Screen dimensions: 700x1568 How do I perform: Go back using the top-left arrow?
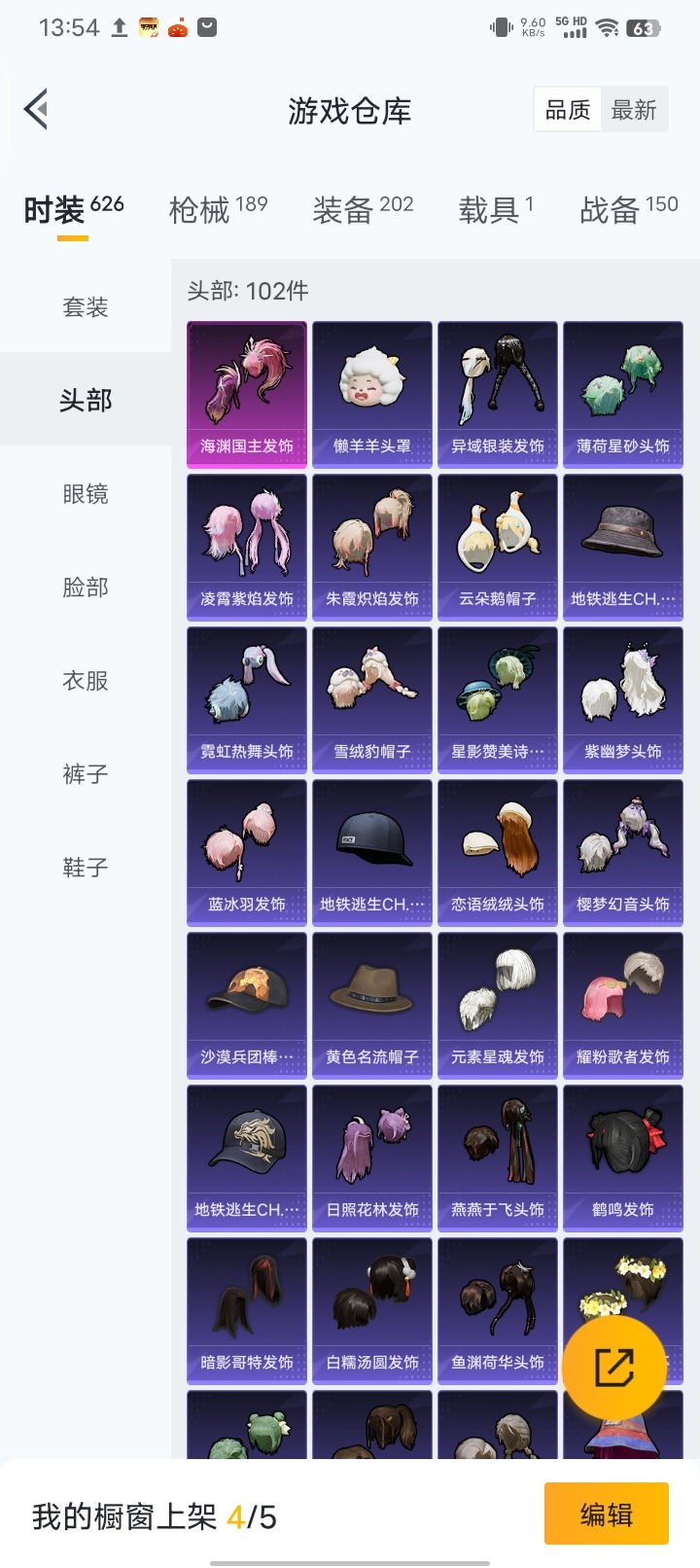(37, 109)
